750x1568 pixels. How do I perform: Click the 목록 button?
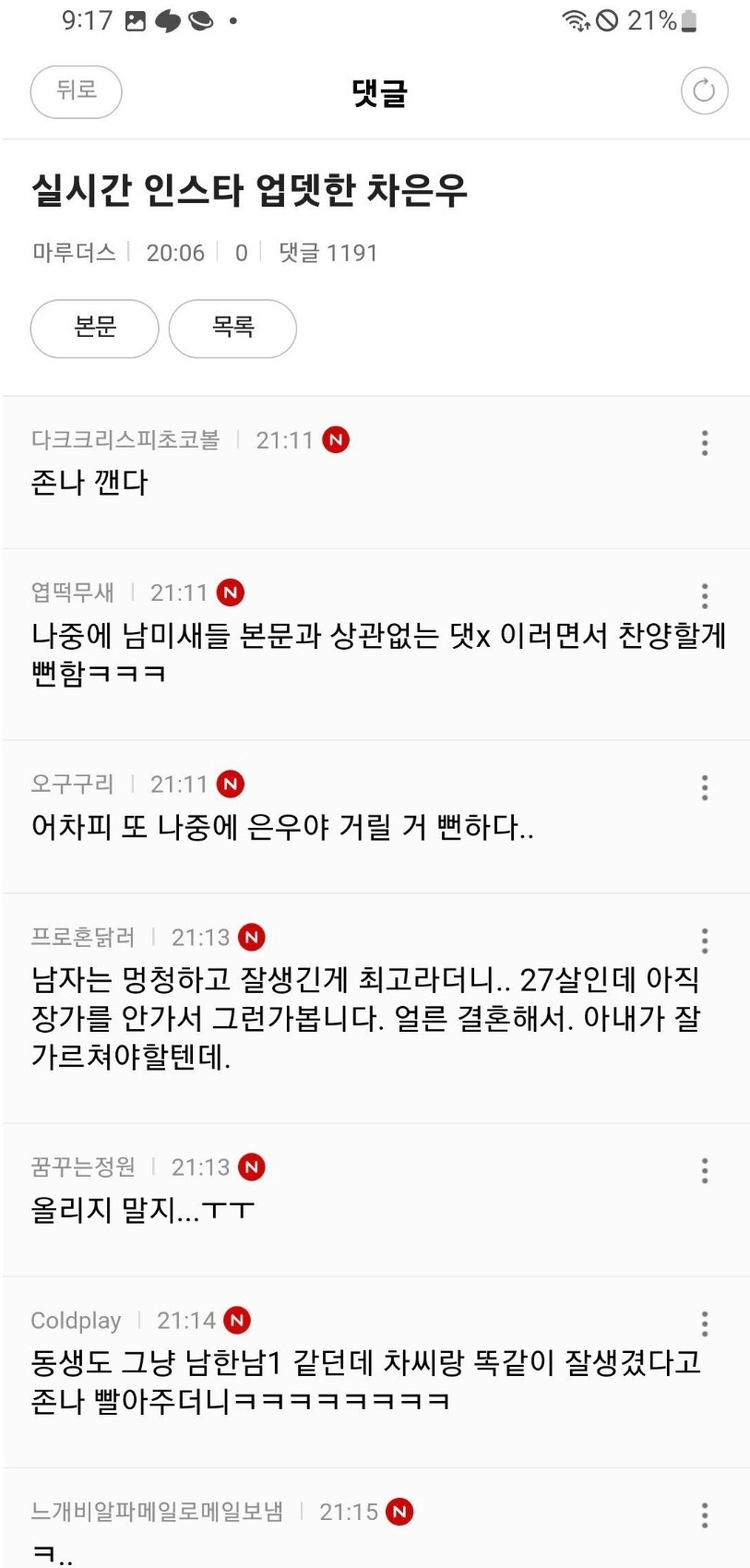[232, 329]
